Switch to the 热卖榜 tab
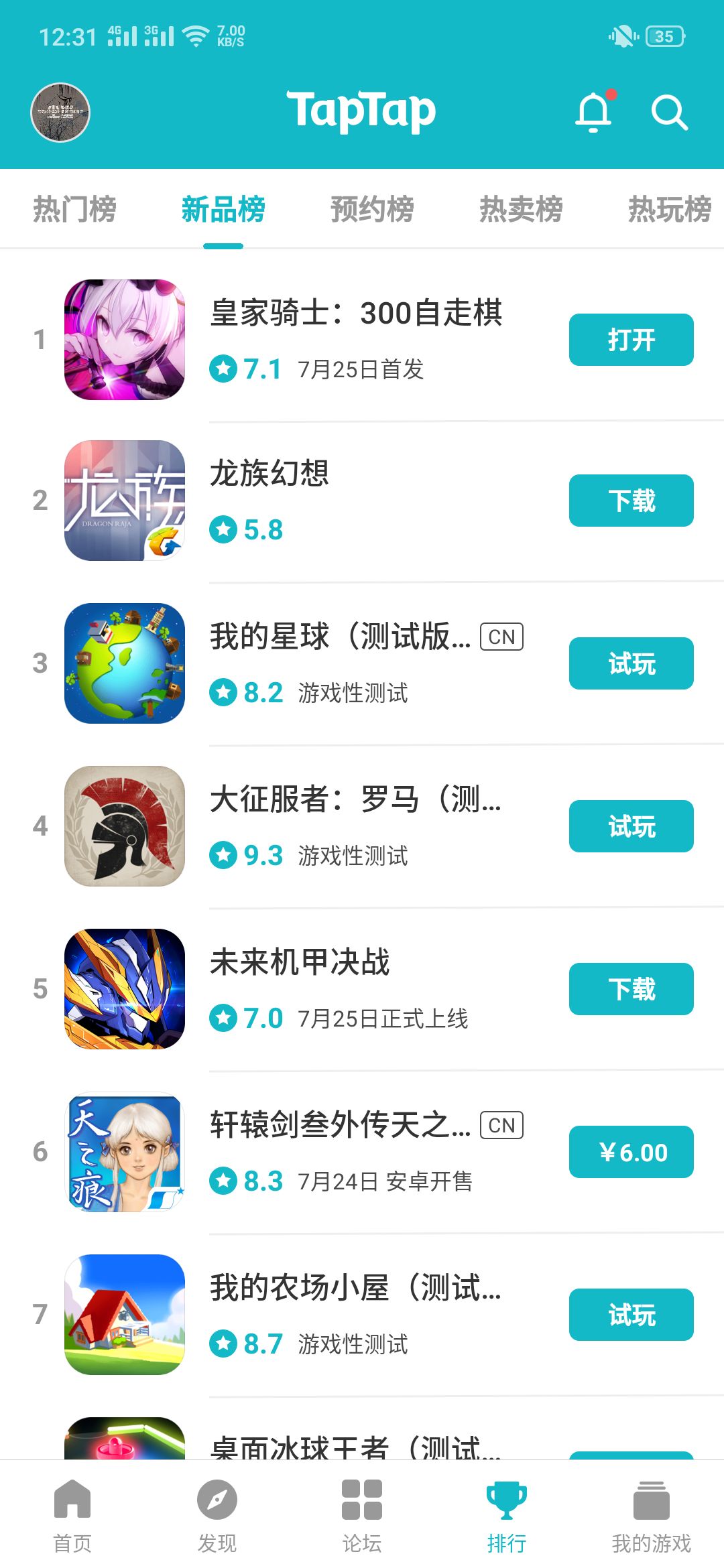The width and height of the screenshot is (724, 1568). [520, 208]
